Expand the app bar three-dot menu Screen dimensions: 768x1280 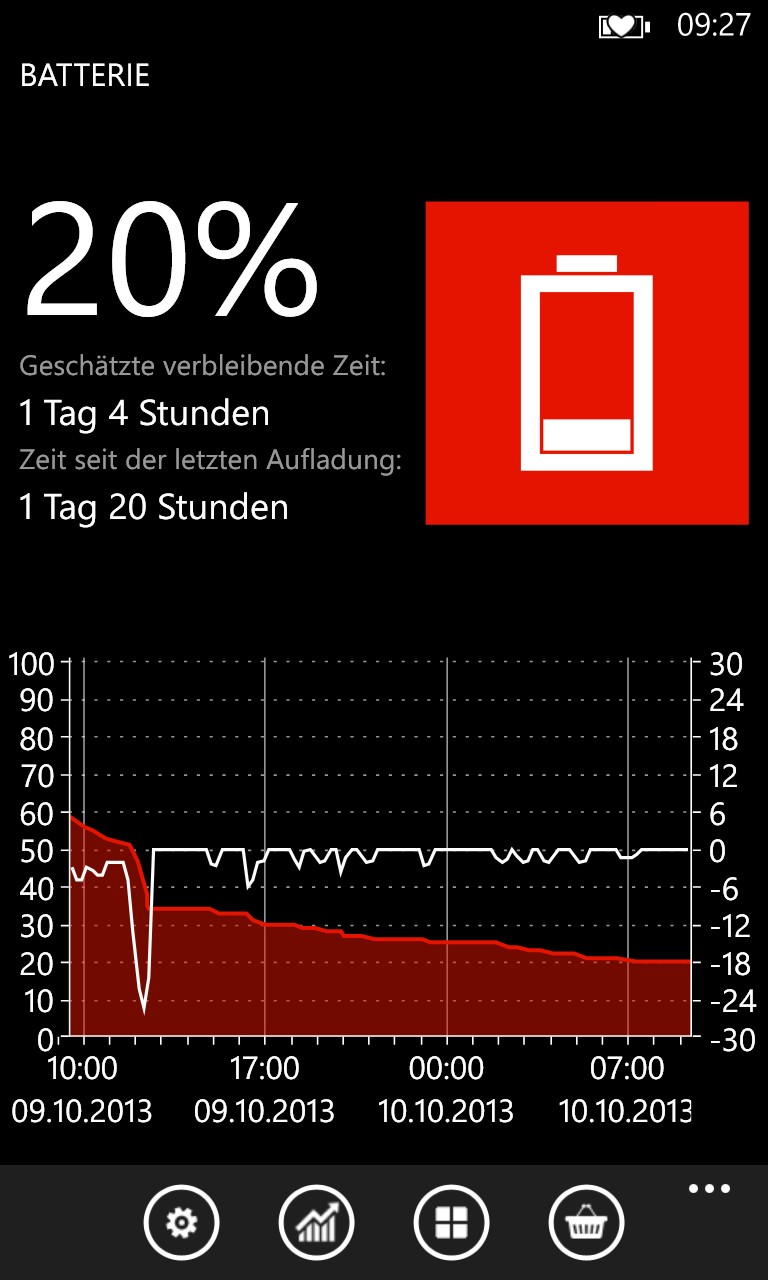click(709, 1189)
